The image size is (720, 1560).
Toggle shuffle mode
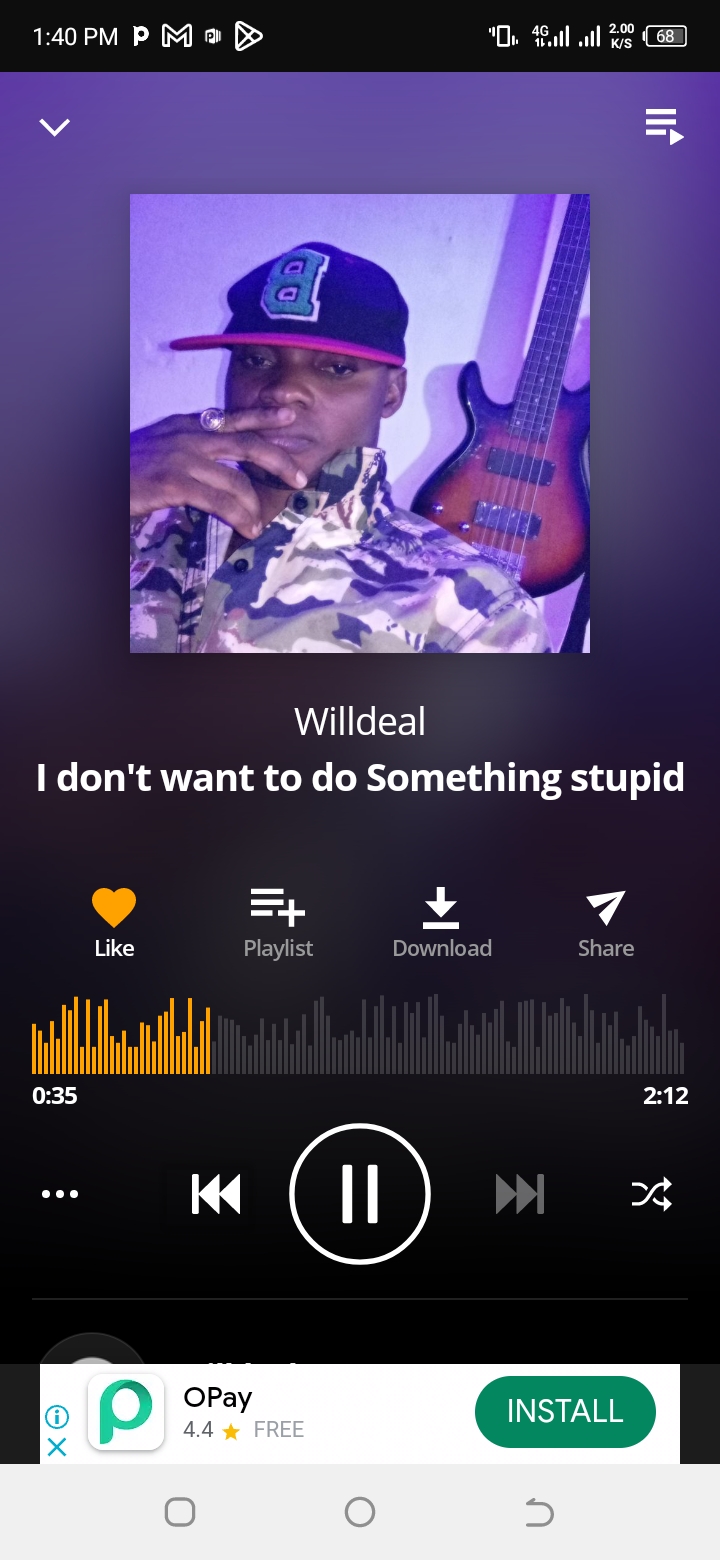click(652, 1194)
